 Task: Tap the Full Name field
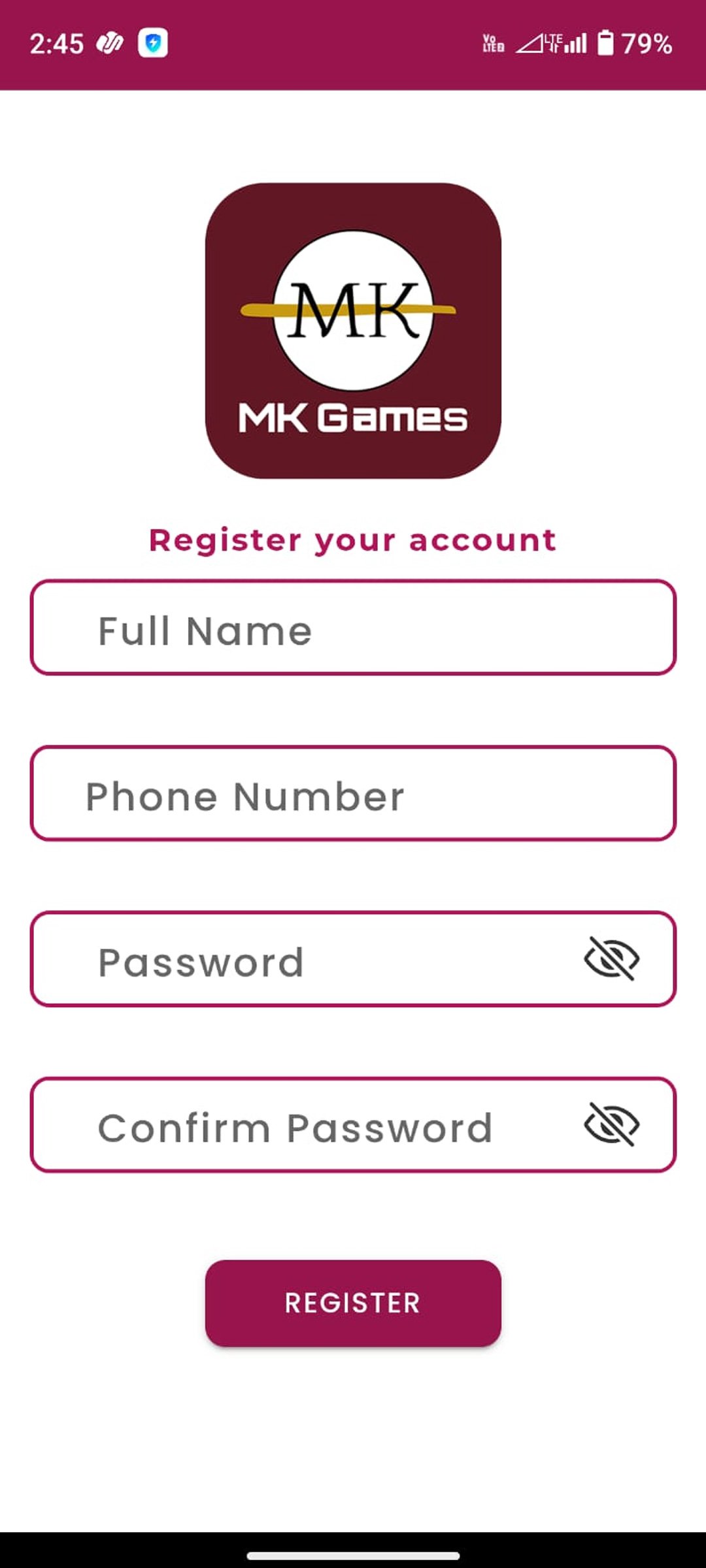click(353, 629)
